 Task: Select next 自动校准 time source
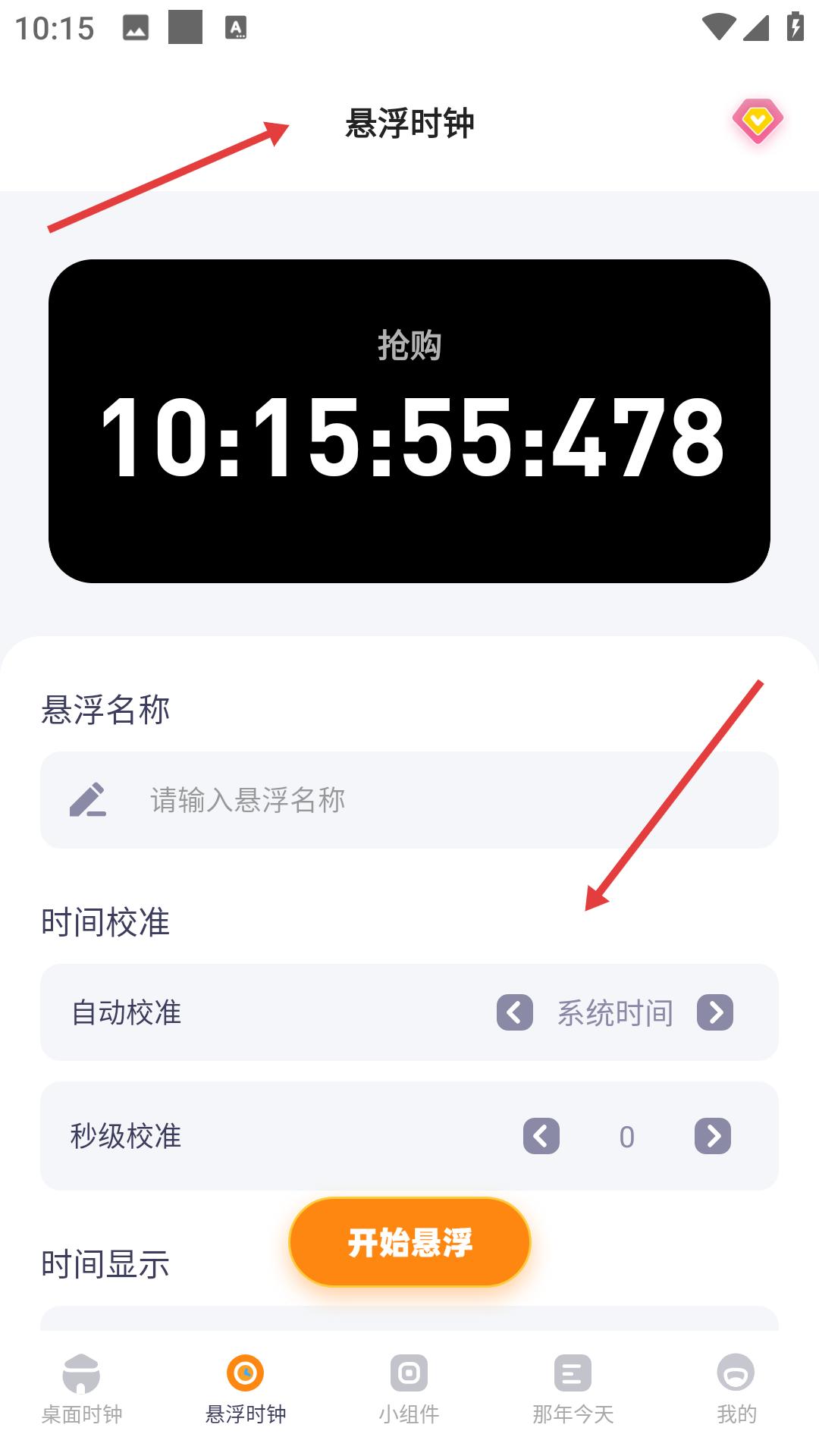(x=715, y=1012)
